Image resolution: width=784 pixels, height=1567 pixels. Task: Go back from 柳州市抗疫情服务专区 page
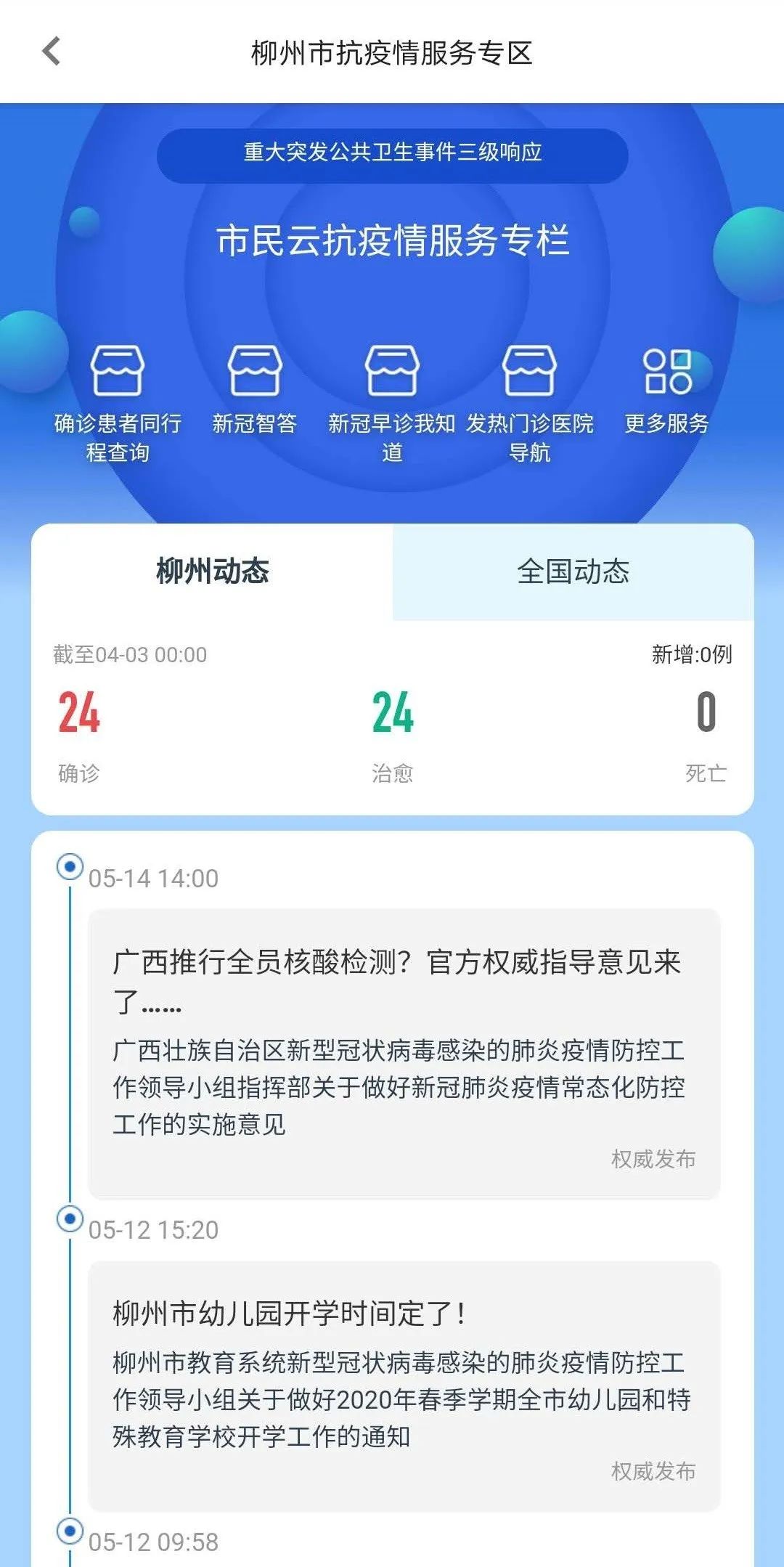click(52, 52)
